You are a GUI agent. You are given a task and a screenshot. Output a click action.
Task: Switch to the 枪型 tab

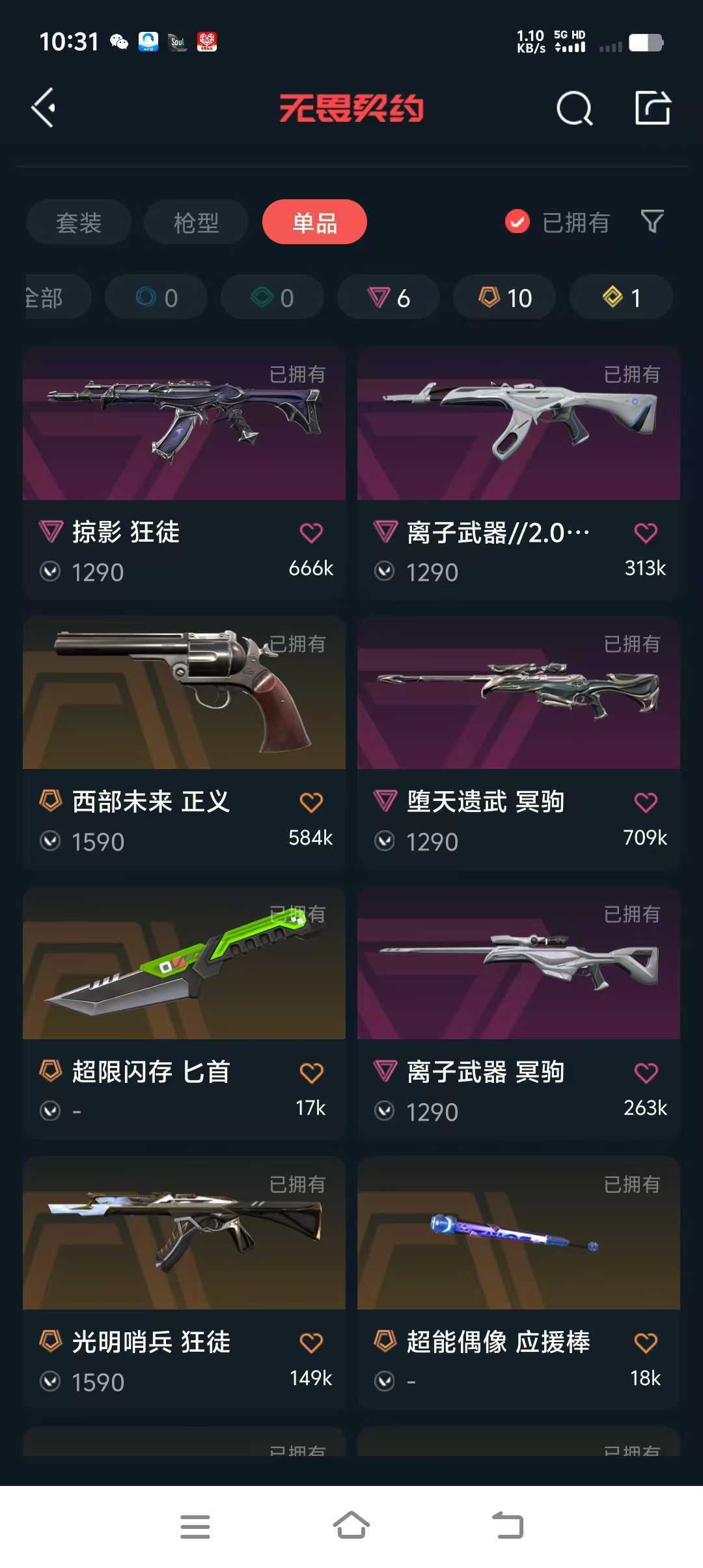[x=196, y=222]
